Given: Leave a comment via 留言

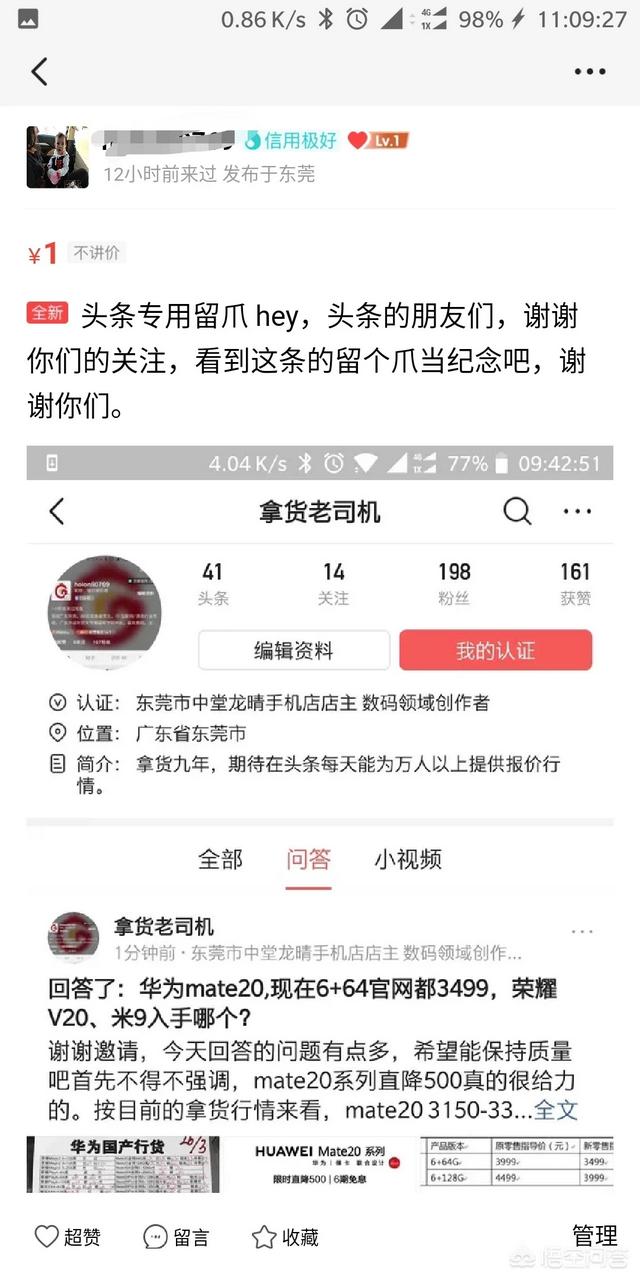Looking at the screenshot, I should tap(176, 1237).
